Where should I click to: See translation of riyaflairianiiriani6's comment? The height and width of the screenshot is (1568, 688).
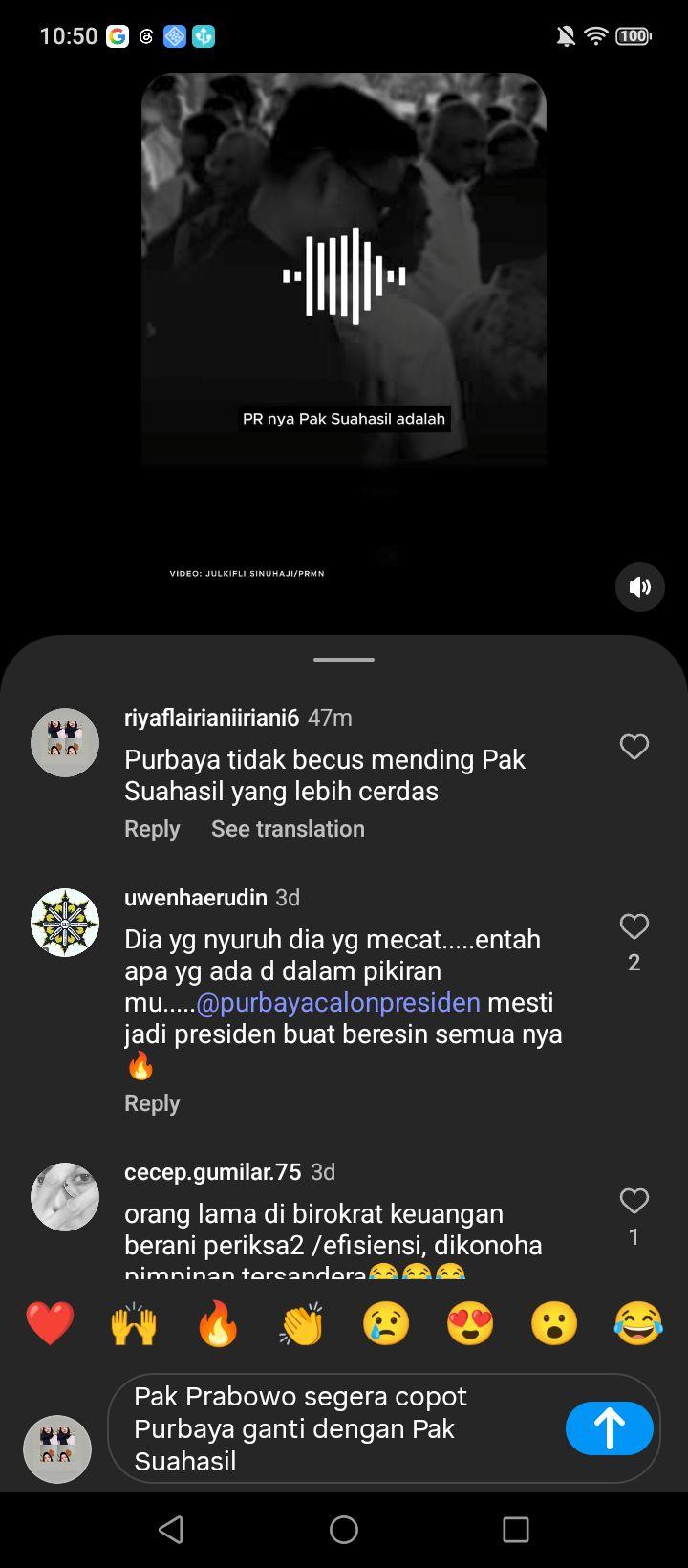point(288,829)
